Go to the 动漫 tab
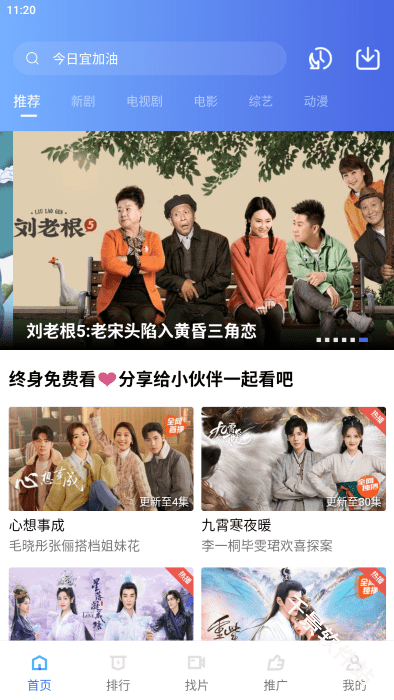Screen dimensions: 394x700 pos(316,101)
